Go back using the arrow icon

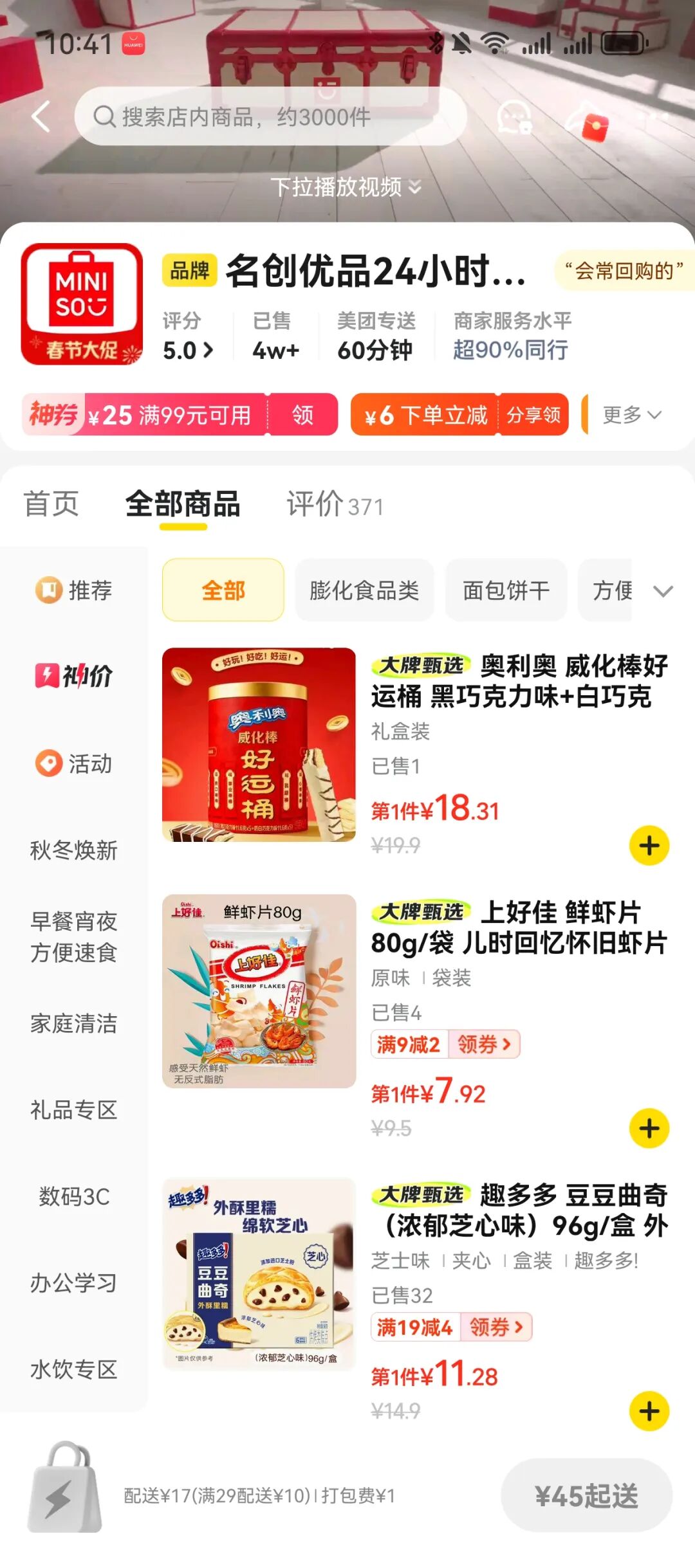pos(41,116)
